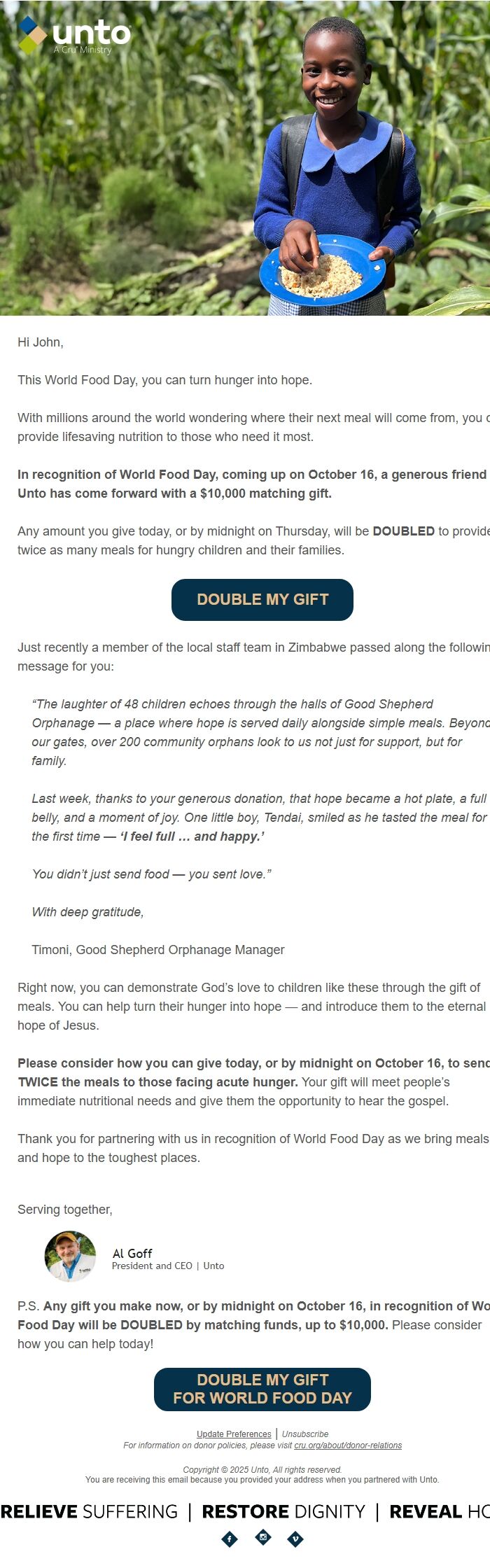Tap the first DOUBLE MY GIFT button
The width and height of the screenshot is (490, 1568).
pos(262,600)
